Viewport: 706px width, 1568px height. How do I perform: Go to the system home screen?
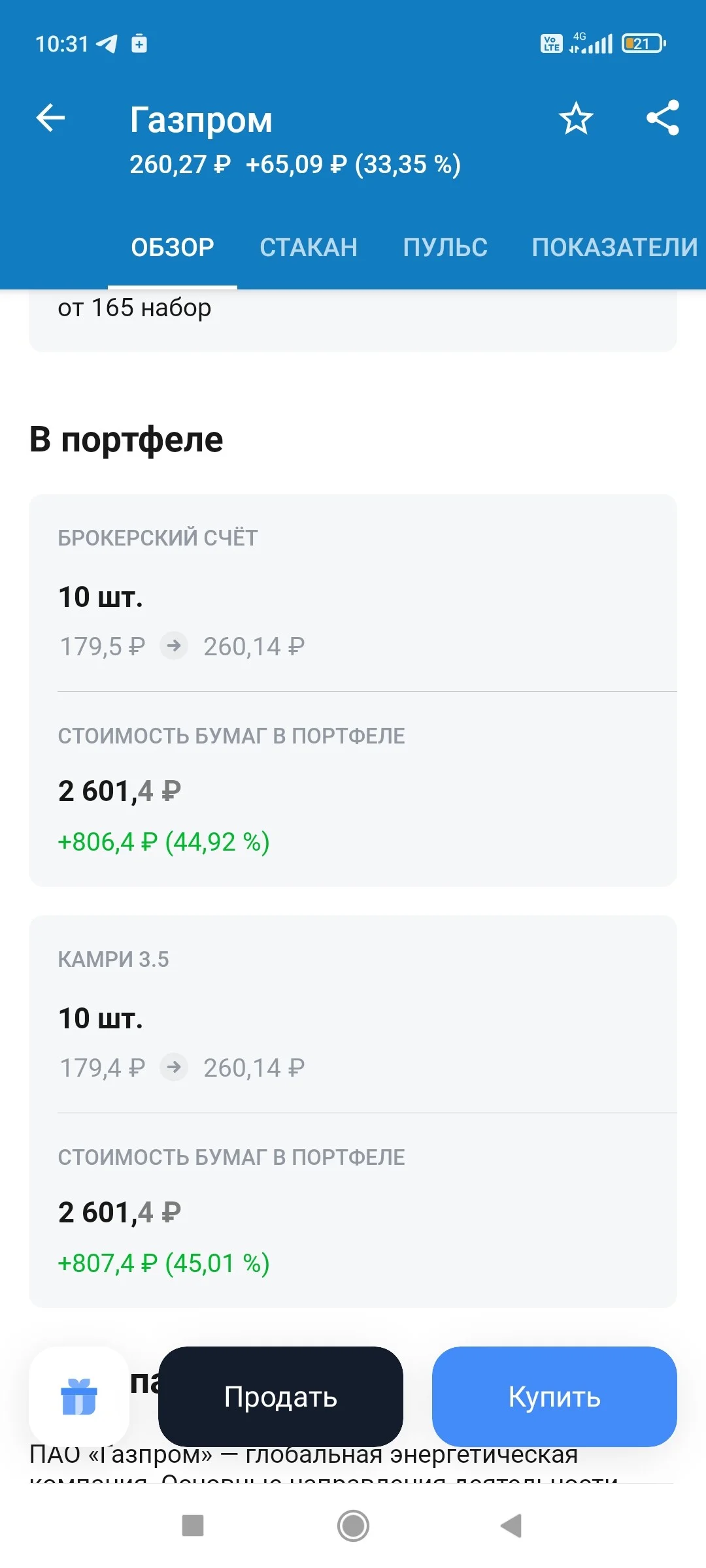tap(353, 1526)
